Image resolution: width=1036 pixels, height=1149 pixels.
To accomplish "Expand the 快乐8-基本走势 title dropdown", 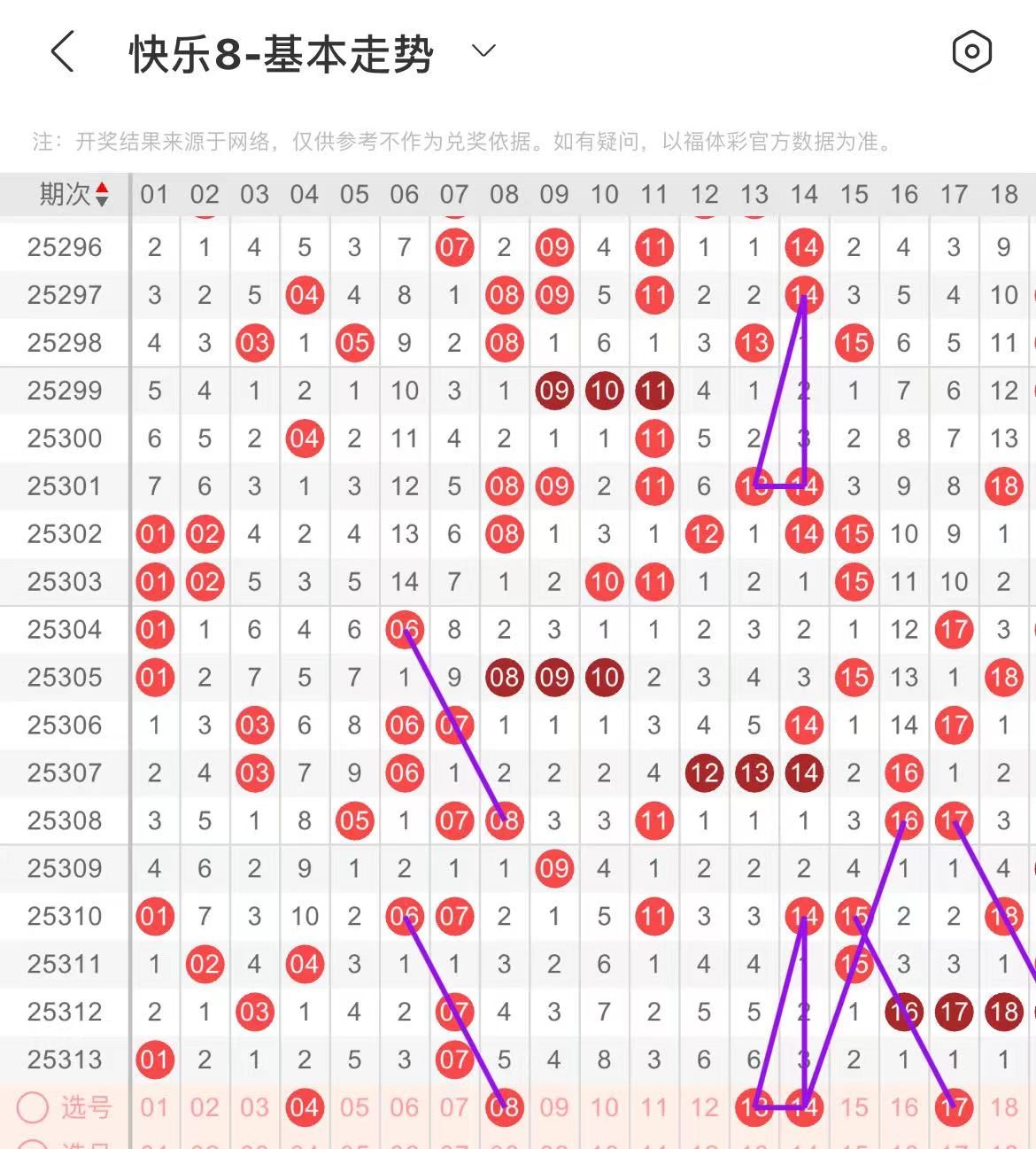I will pyautogui.click(x=483, y=51).
